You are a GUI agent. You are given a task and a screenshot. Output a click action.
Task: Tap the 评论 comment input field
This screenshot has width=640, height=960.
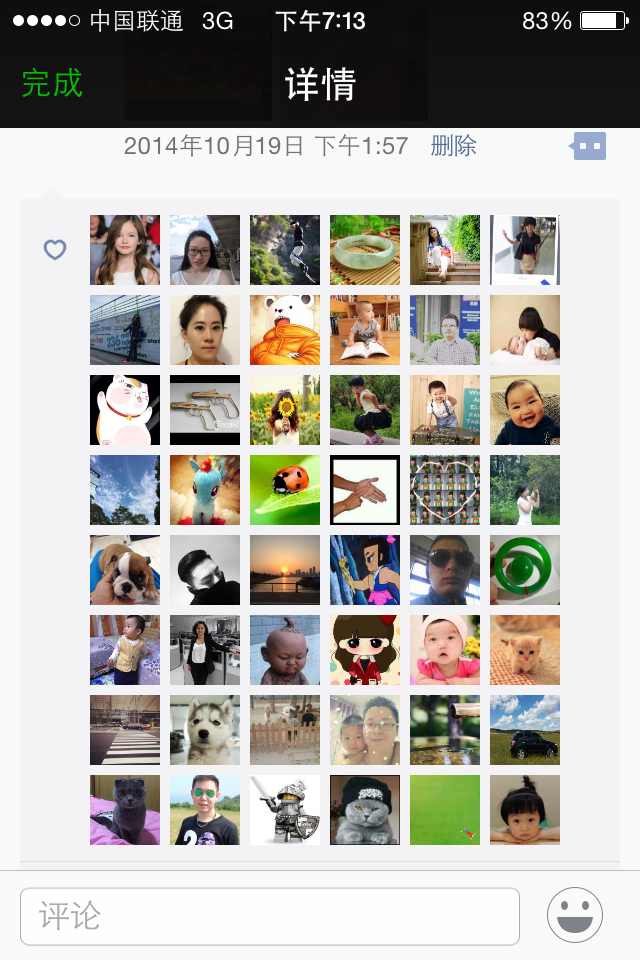point(270,916)
